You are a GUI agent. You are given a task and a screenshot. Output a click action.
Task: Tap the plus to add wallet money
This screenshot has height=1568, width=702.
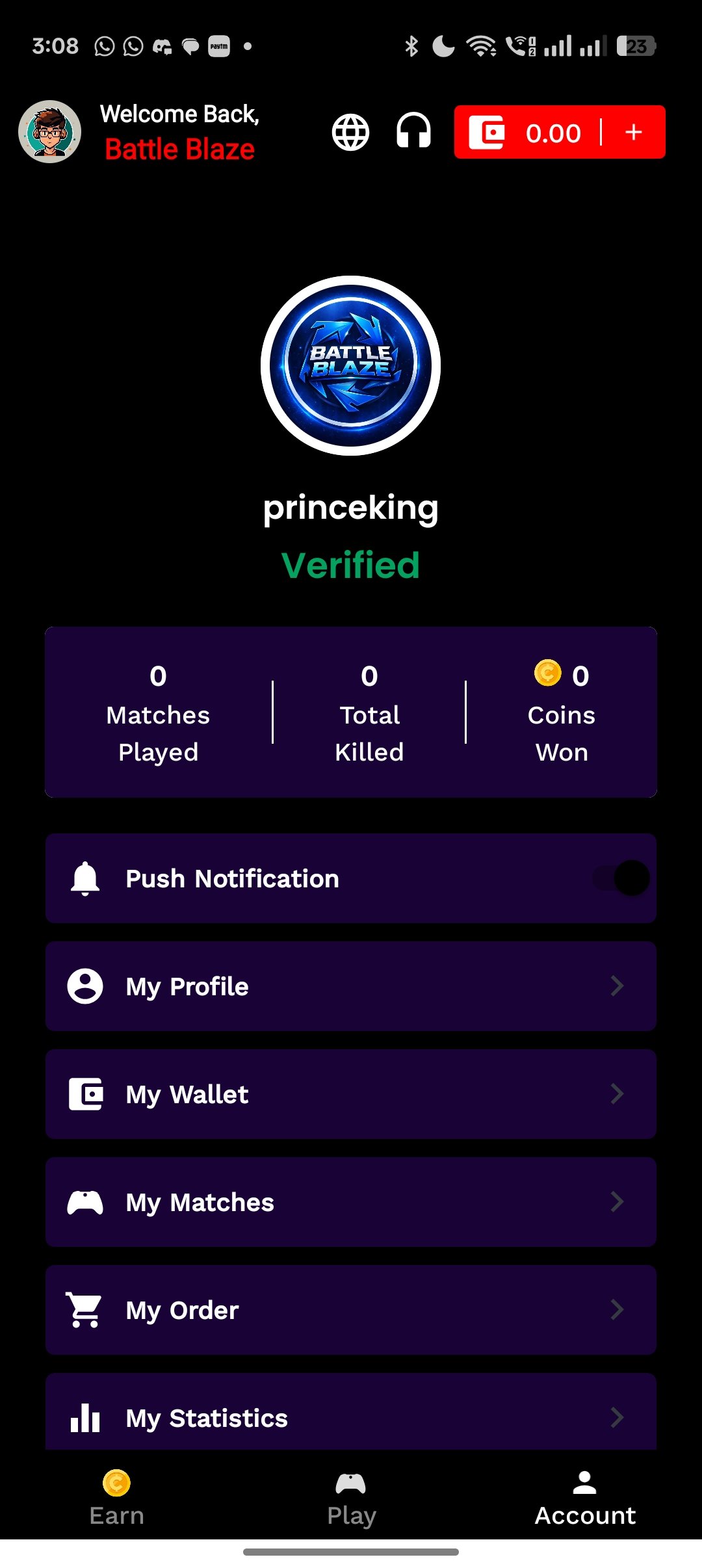(634, 132)
